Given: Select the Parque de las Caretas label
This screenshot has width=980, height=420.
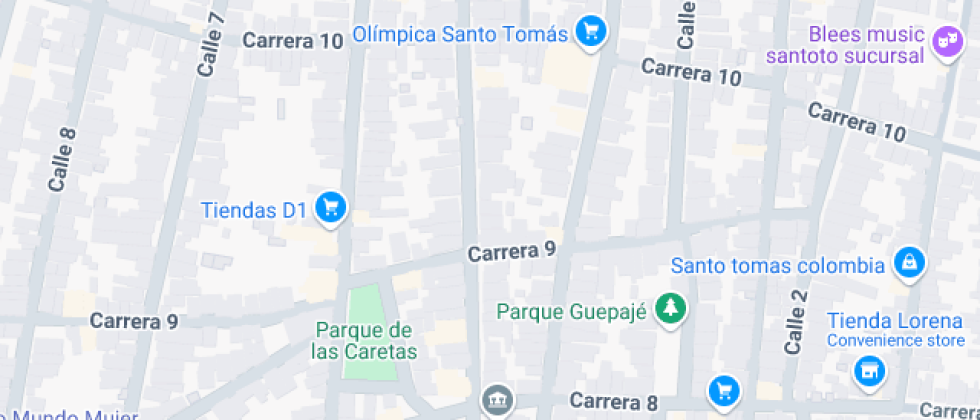Looking at the screenshot, I should tap(363, 341).
